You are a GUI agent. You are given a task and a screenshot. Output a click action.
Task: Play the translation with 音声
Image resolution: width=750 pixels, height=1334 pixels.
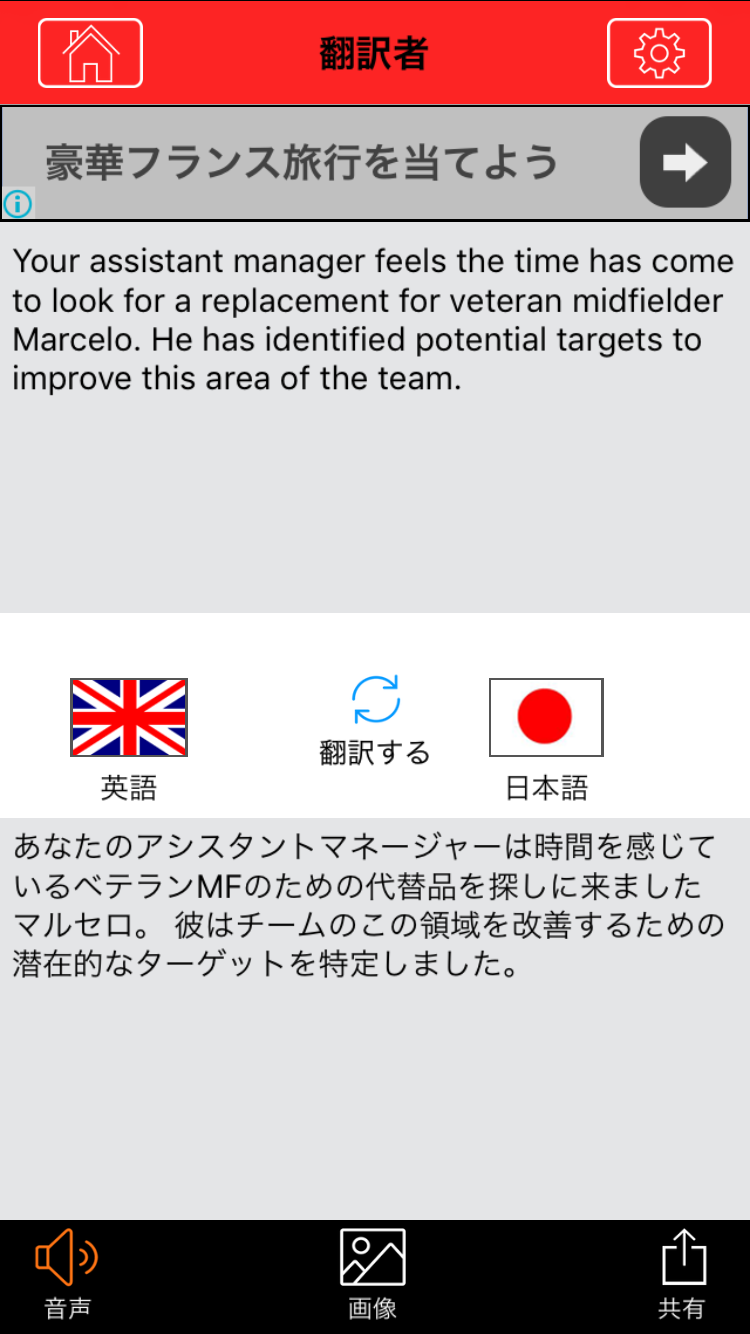[x=67, y=1275]
